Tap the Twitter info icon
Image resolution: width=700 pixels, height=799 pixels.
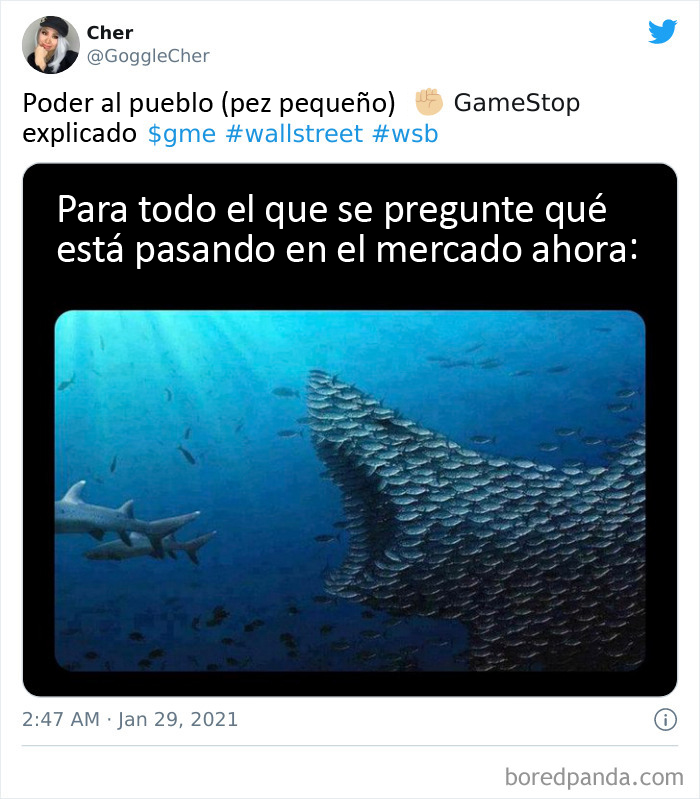coord(662,719)
